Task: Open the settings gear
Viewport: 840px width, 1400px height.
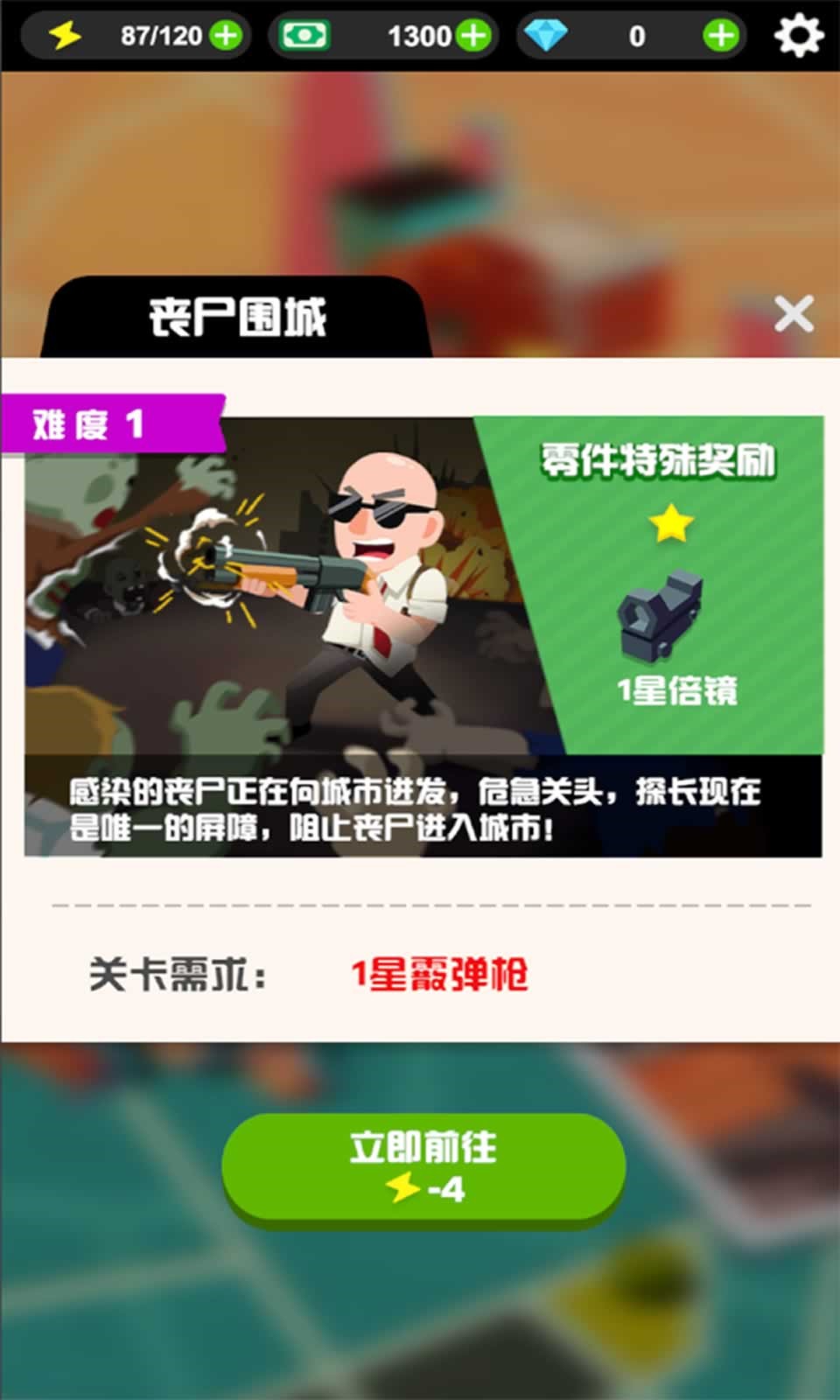Action: point(799,36)
